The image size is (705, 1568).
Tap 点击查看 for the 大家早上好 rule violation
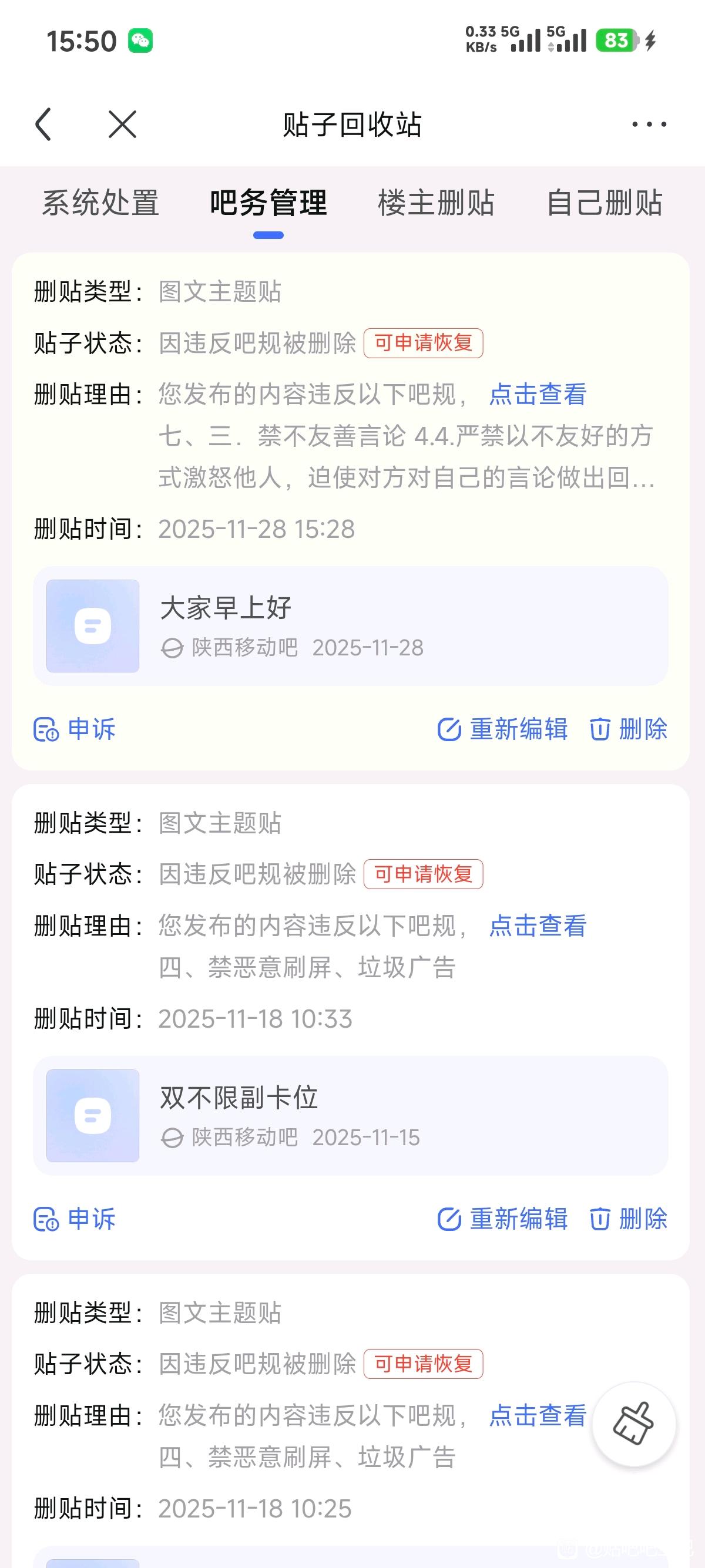(x=538, y=395)
